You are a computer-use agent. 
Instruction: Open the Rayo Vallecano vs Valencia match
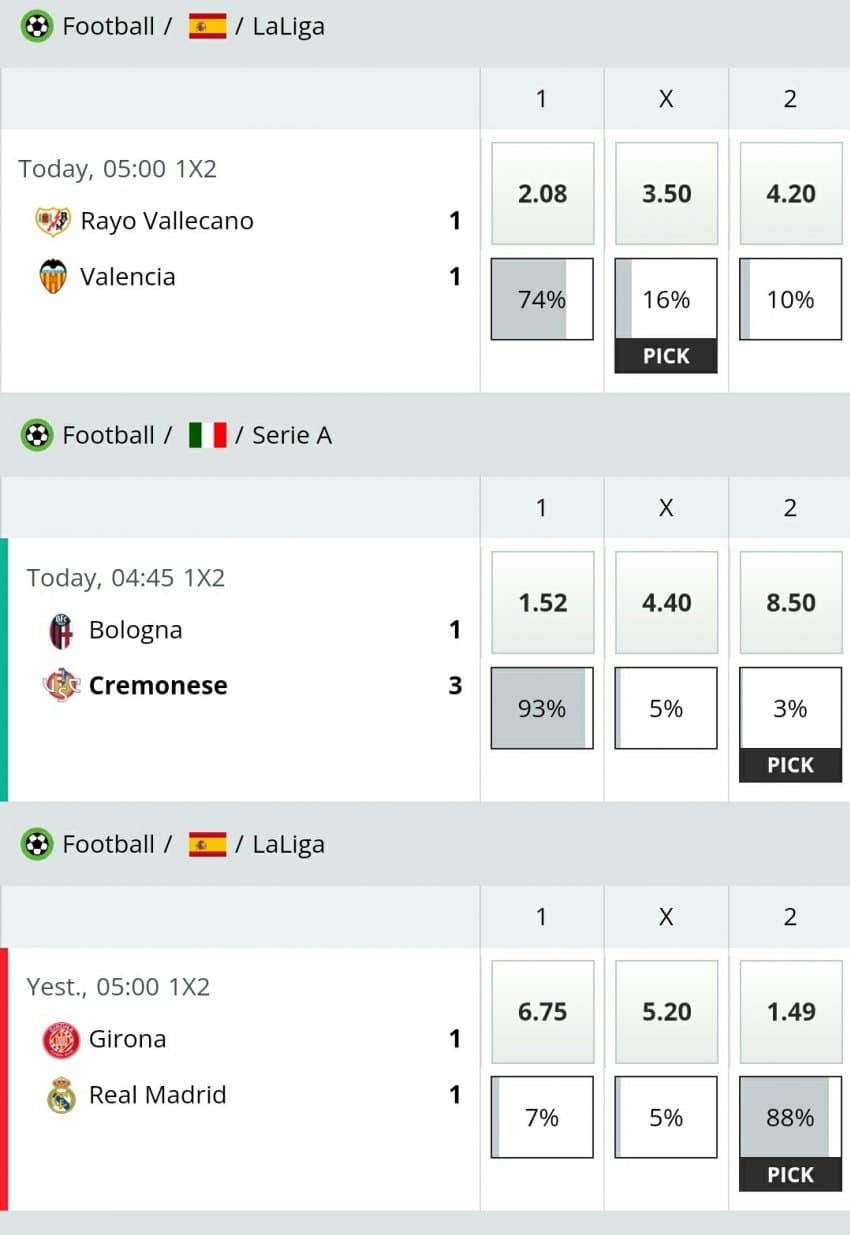pyautogui.click(x=240, y=249)
